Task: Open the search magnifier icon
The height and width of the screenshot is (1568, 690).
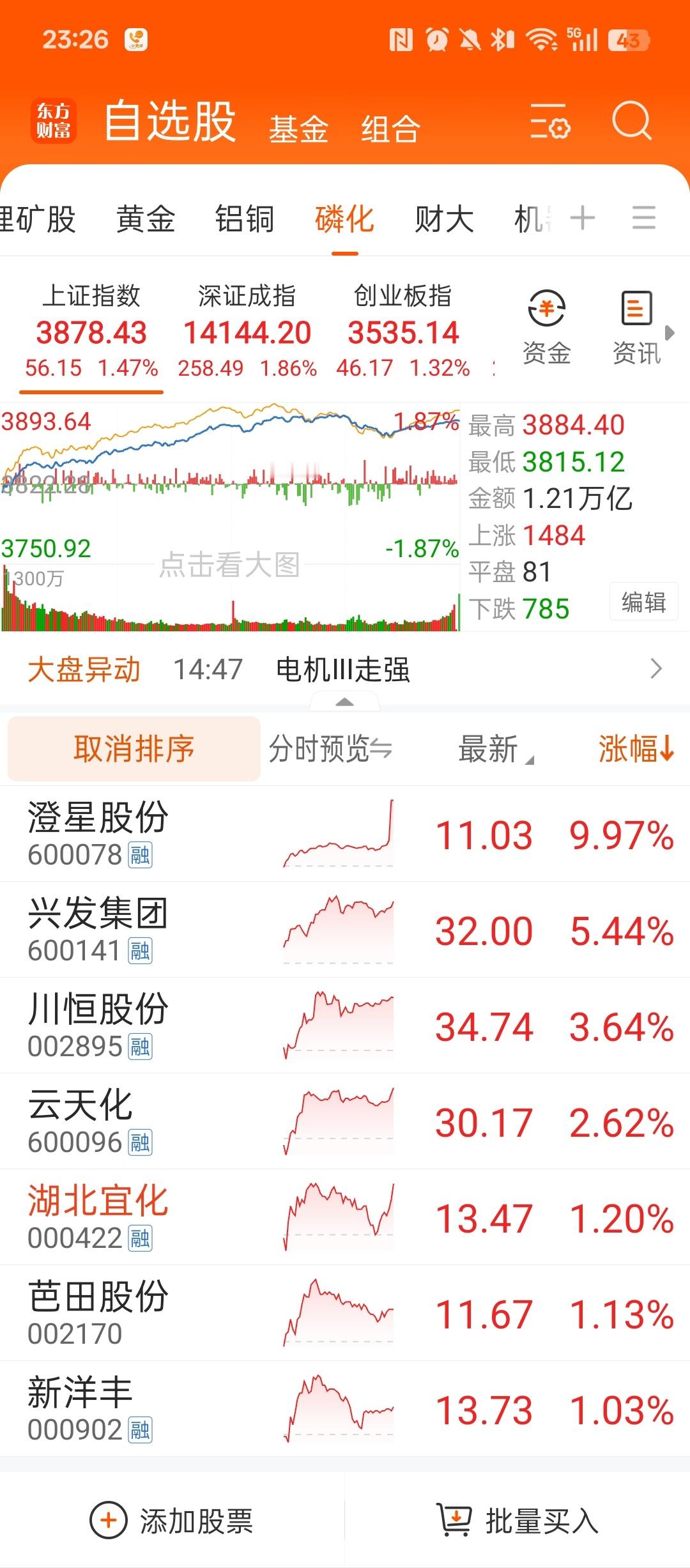Action: 631,121
